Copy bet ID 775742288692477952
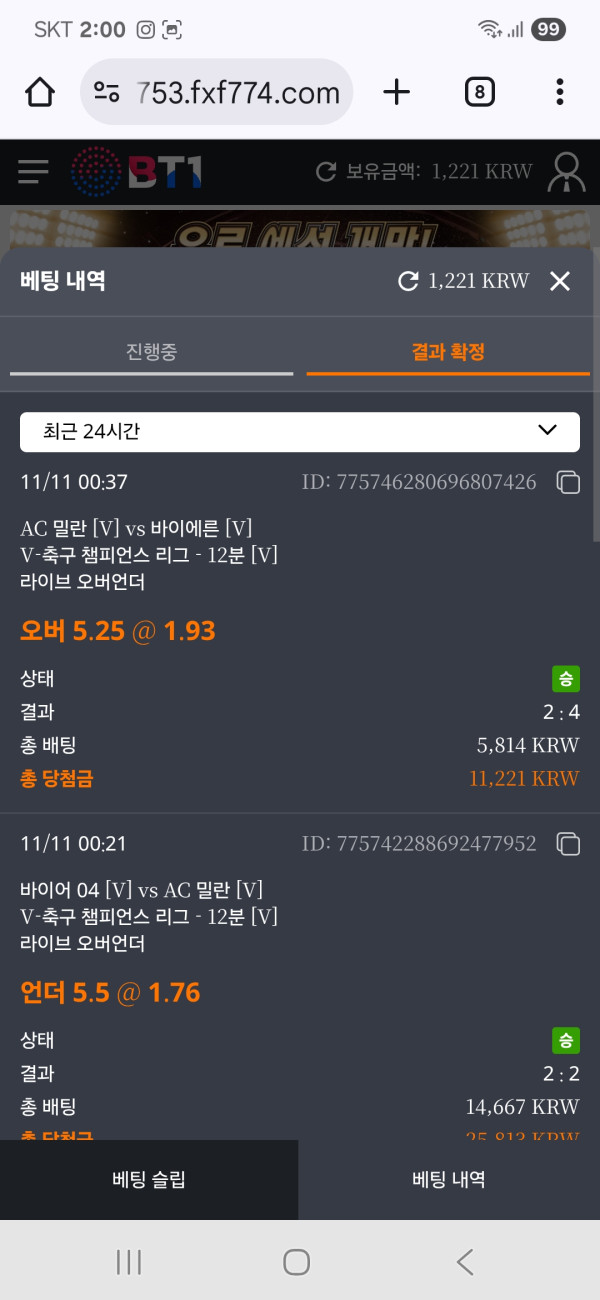This screenshot has width=600, height=1300. [x=568, y=845]
